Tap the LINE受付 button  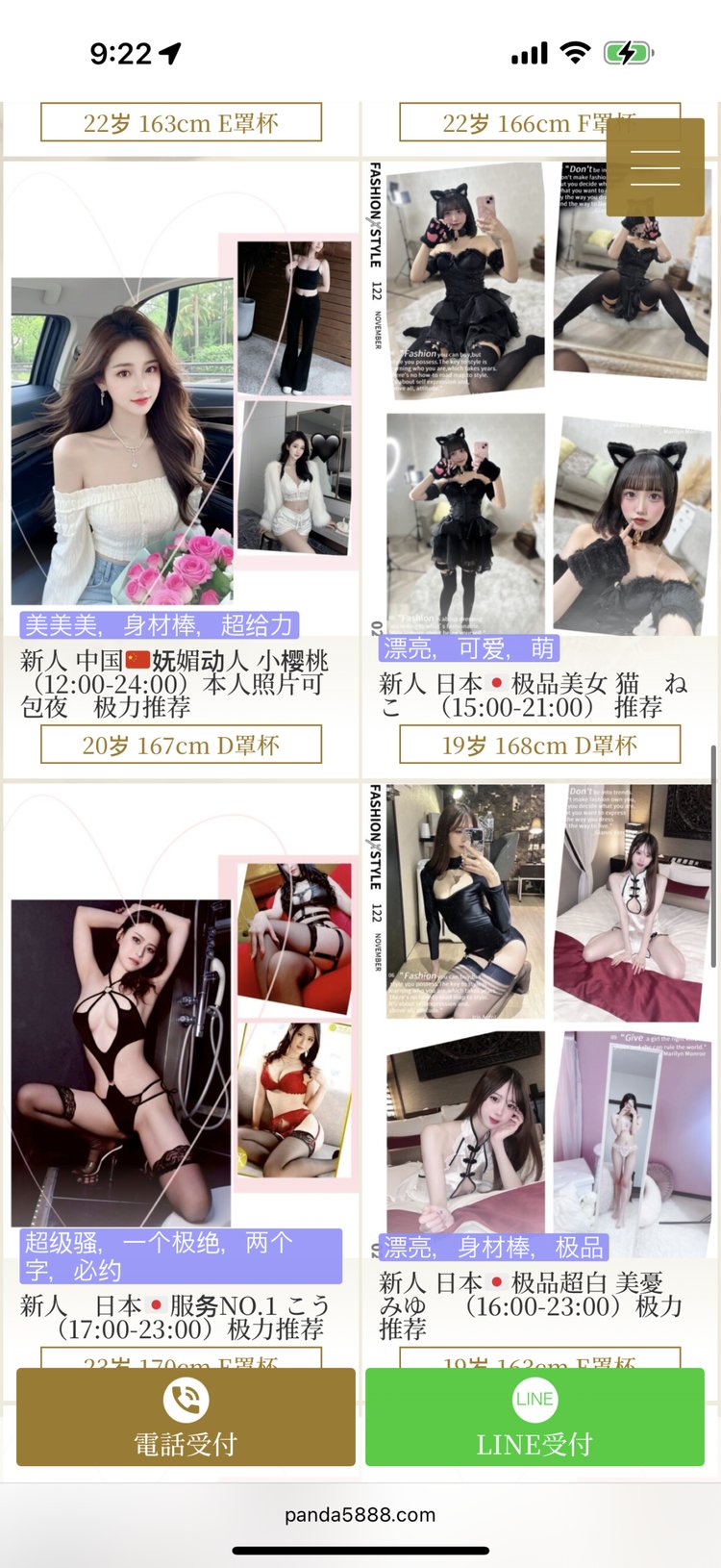[535, 1417]
